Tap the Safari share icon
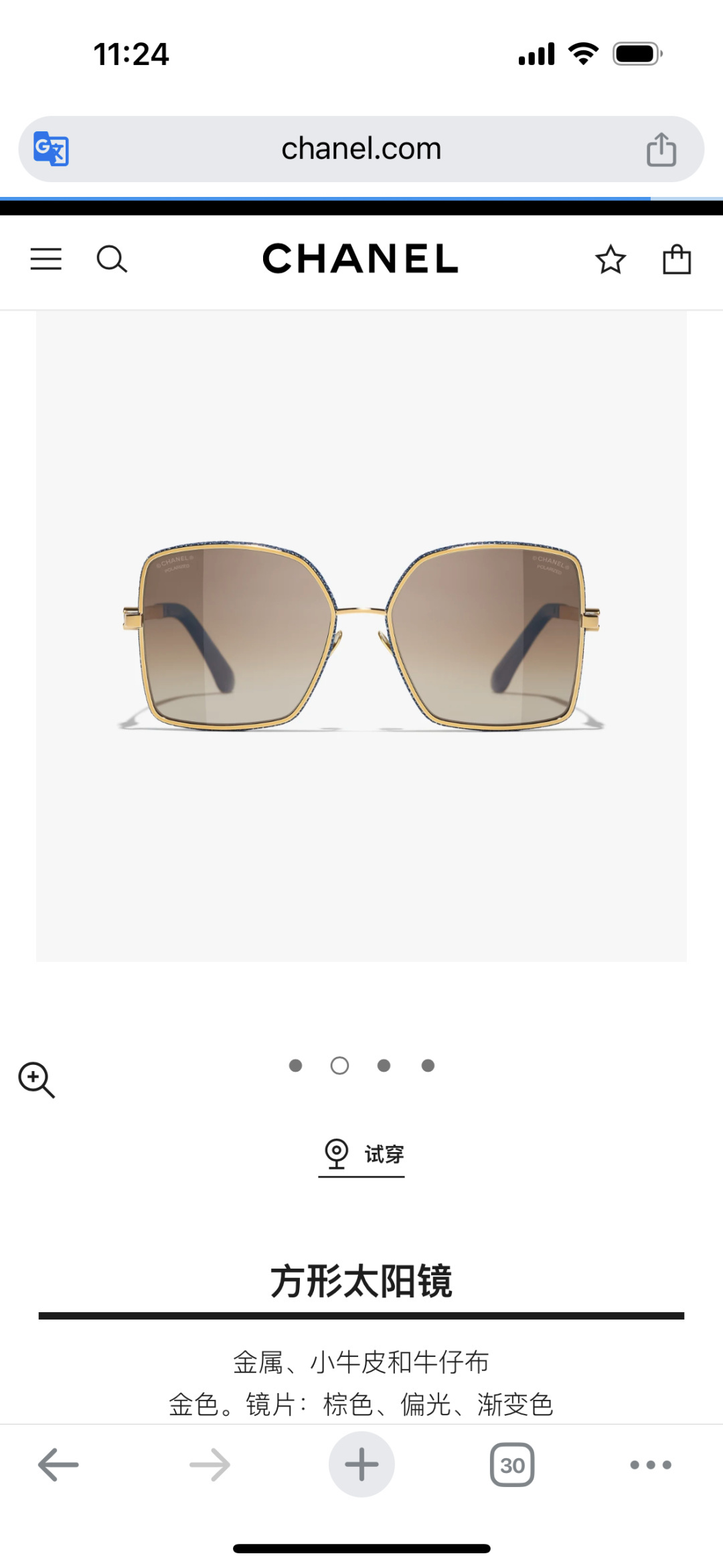This screenshot has width=723, height=1568. coord(662,149)
